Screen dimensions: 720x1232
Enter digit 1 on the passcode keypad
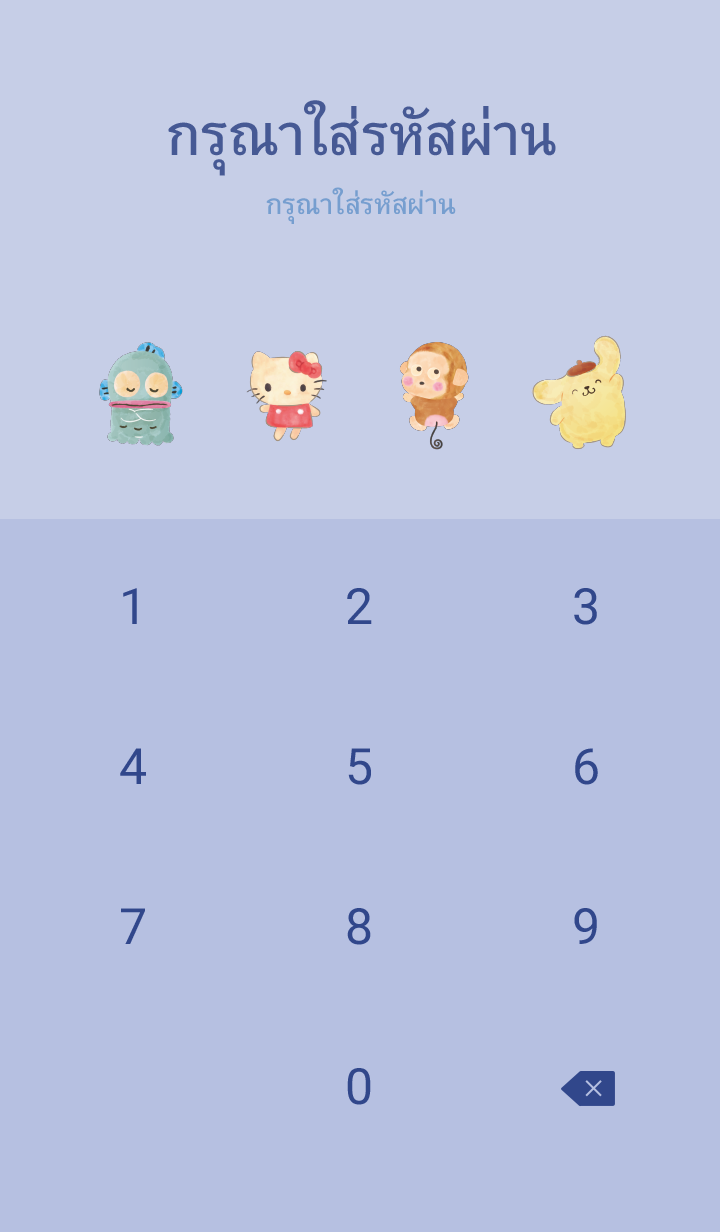coord(132,607)
